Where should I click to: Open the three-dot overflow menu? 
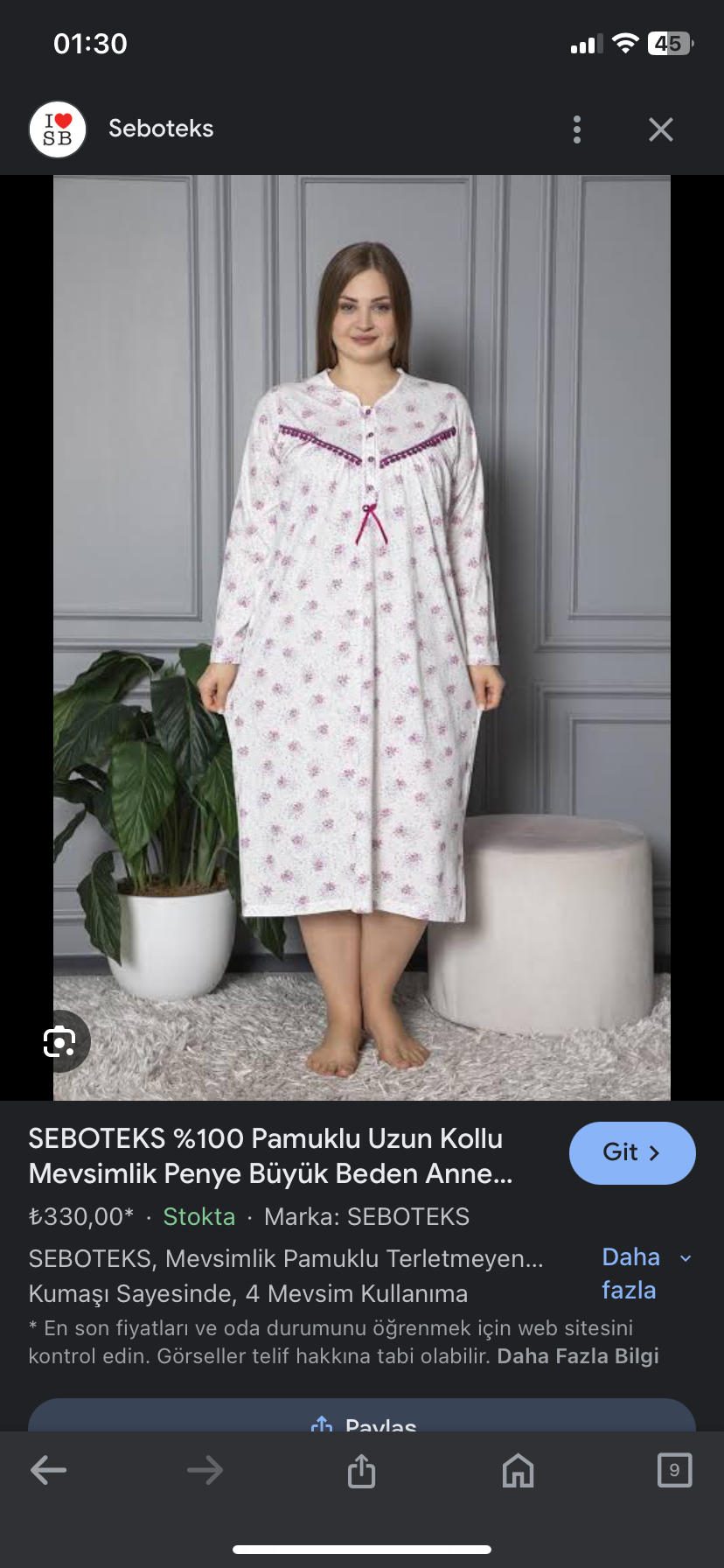coord(576,129)
